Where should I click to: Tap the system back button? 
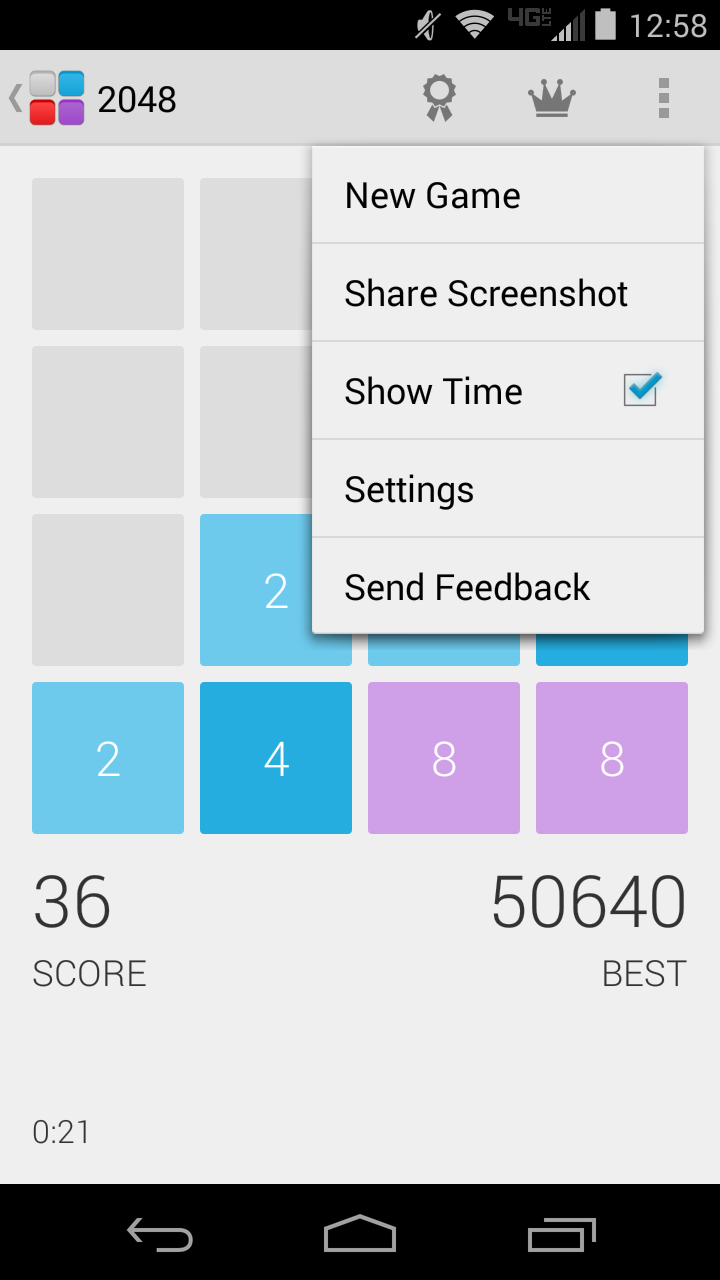click(x=160, y=1235)
